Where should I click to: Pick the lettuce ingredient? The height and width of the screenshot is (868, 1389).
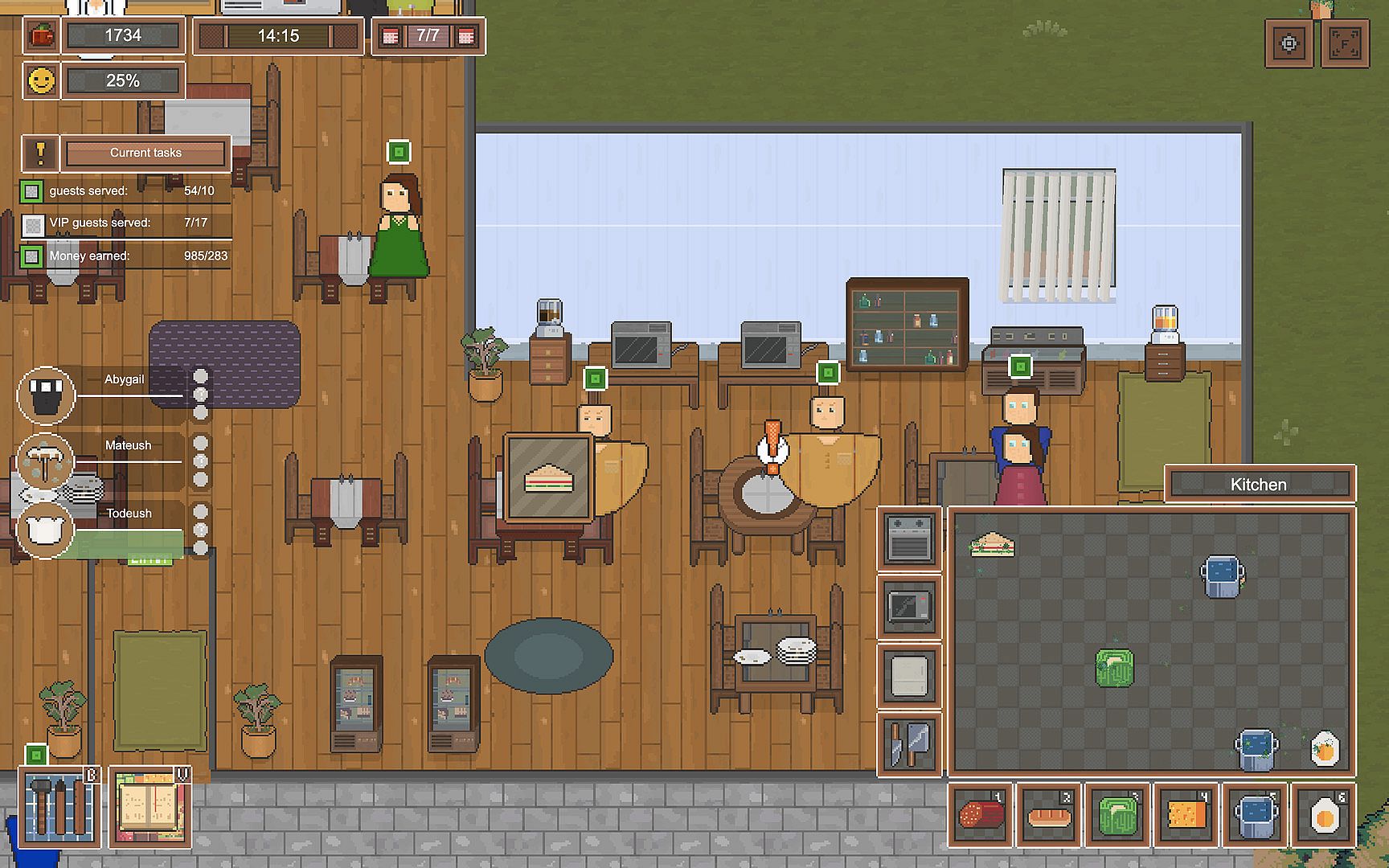[1118, 816]
